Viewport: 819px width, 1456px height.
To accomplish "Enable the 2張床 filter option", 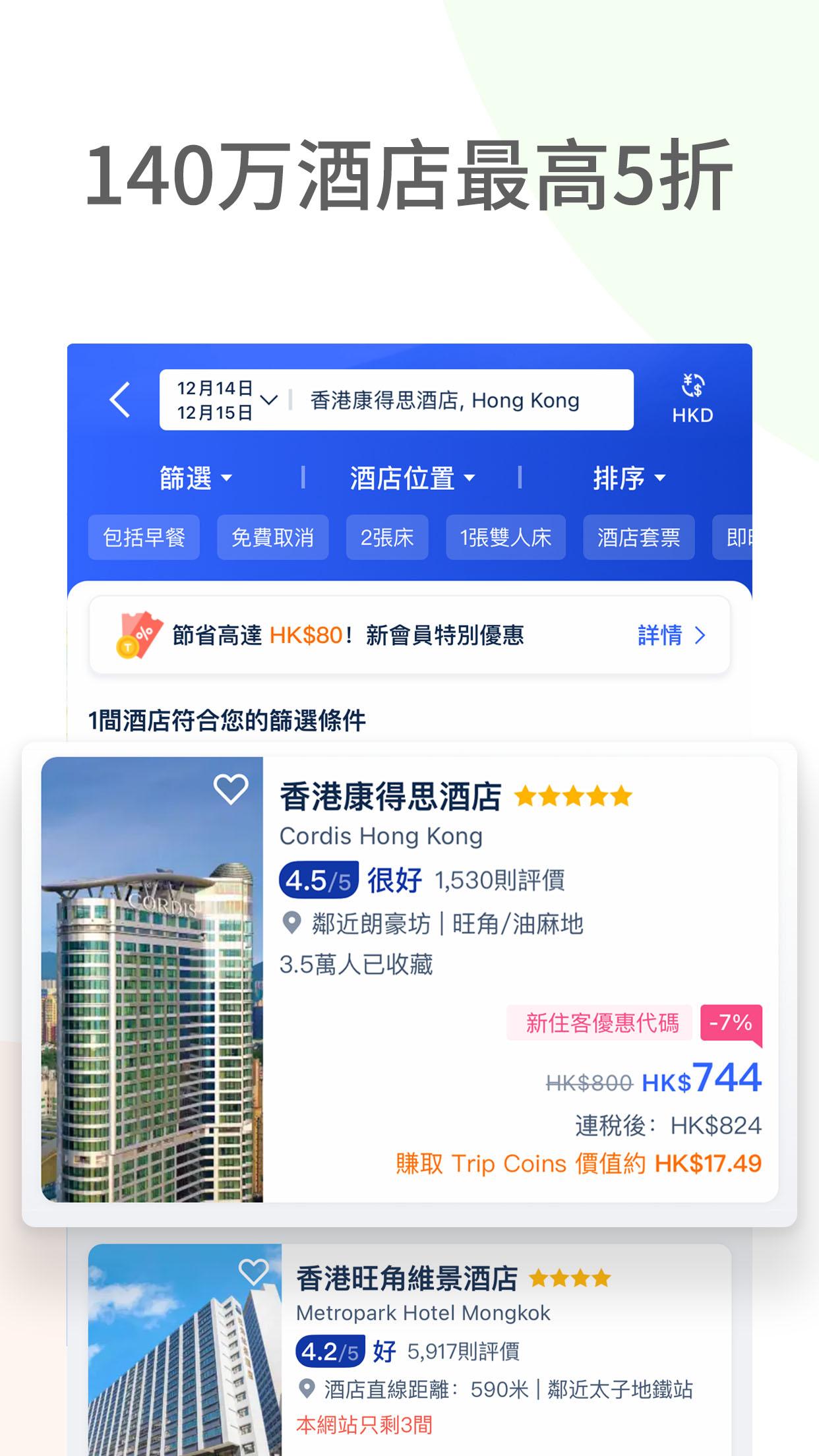I will (x=386, y=537).
